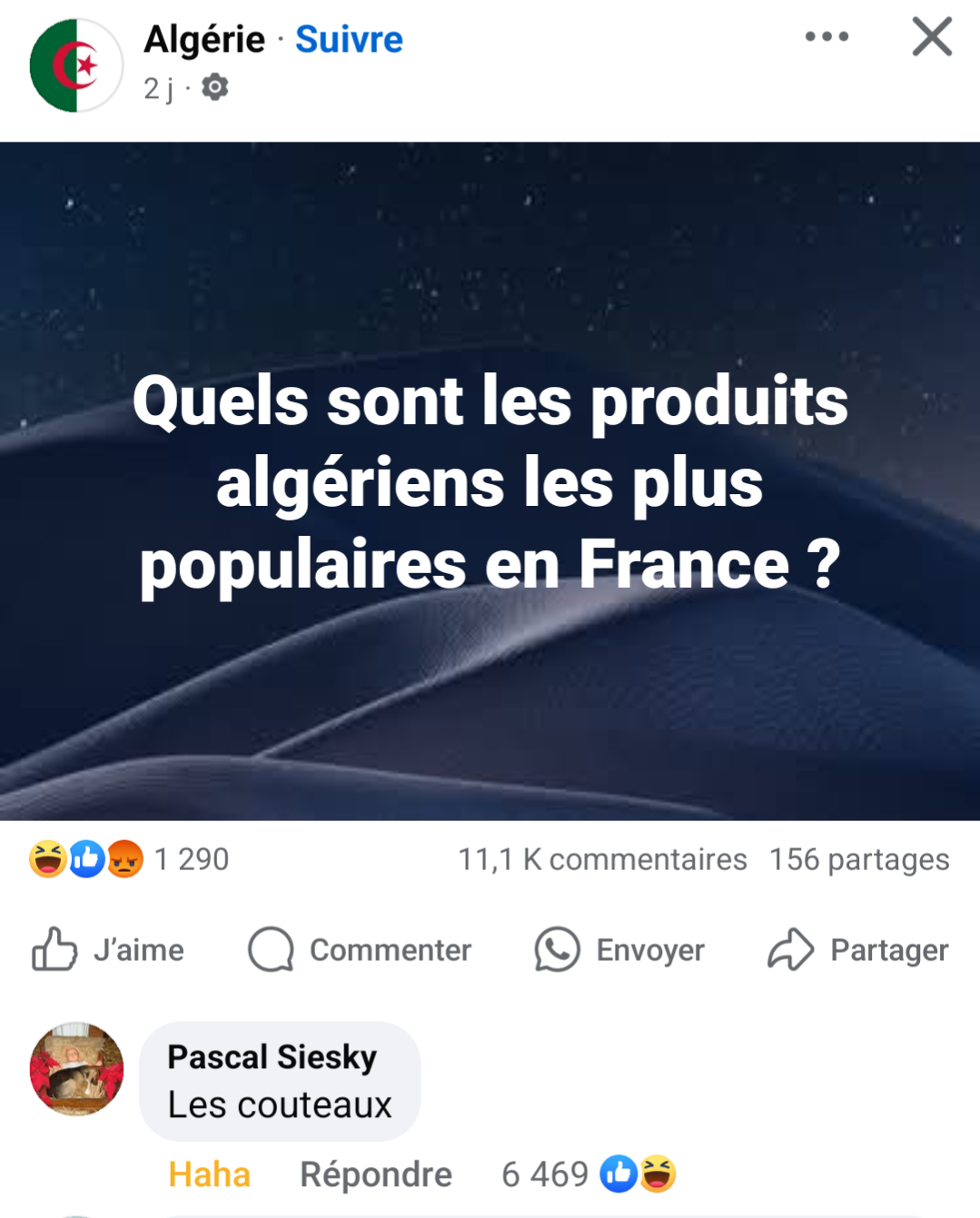Viewport: 980px width, 1218px height.
Task: Reply to Pascal Siesky's comment
Action: pyautogui.click(x=376, y=1174)
